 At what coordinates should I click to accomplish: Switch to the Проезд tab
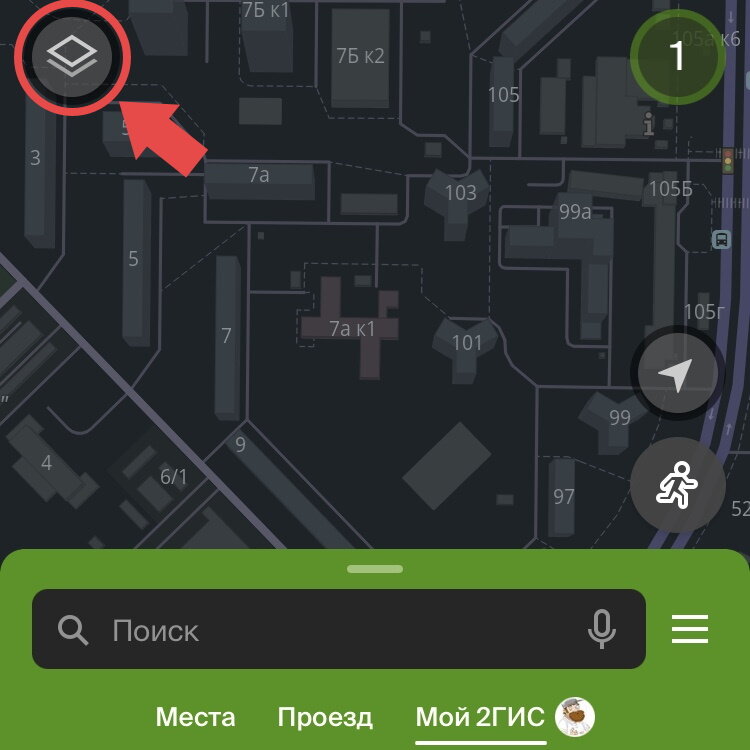click(325, 717)
